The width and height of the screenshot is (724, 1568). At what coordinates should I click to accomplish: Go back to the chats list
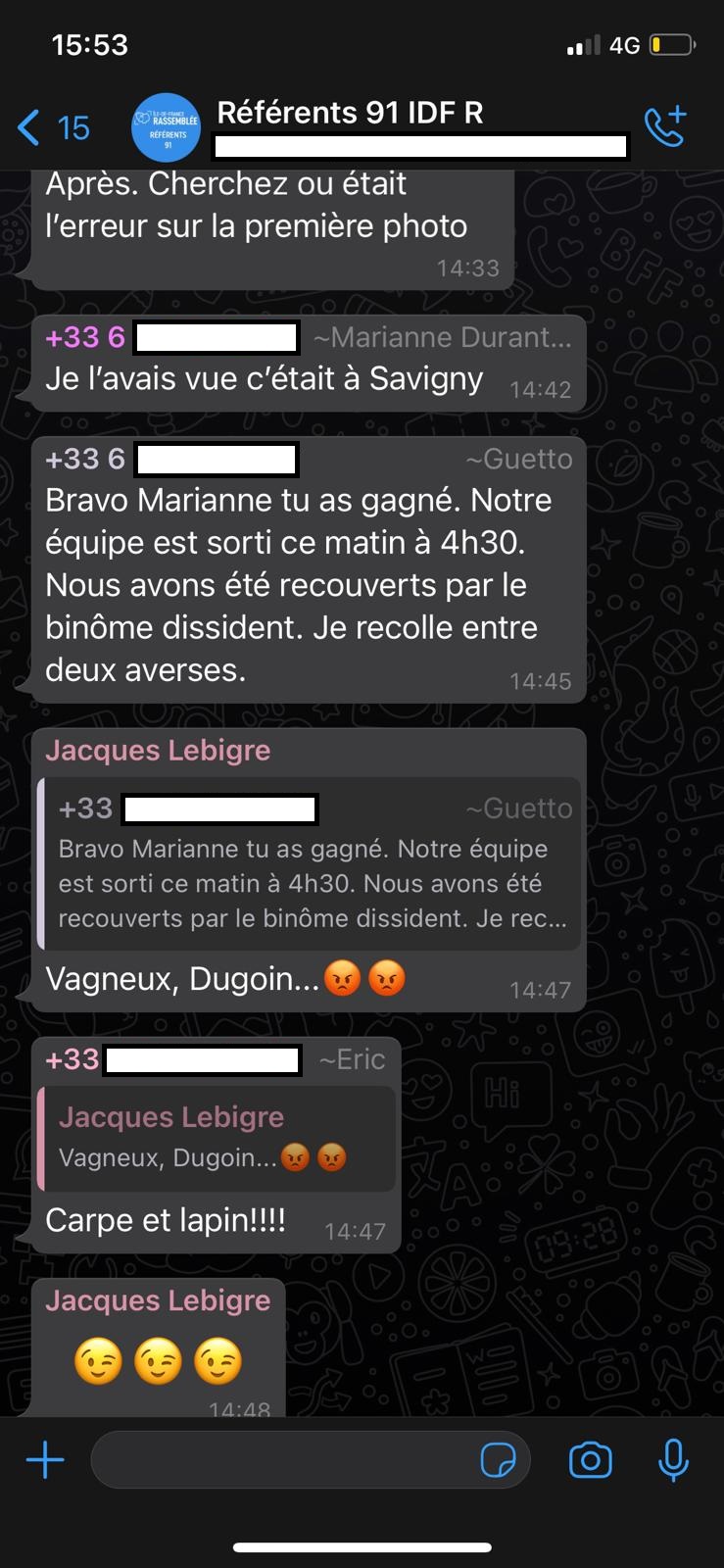tap(53, 127)
